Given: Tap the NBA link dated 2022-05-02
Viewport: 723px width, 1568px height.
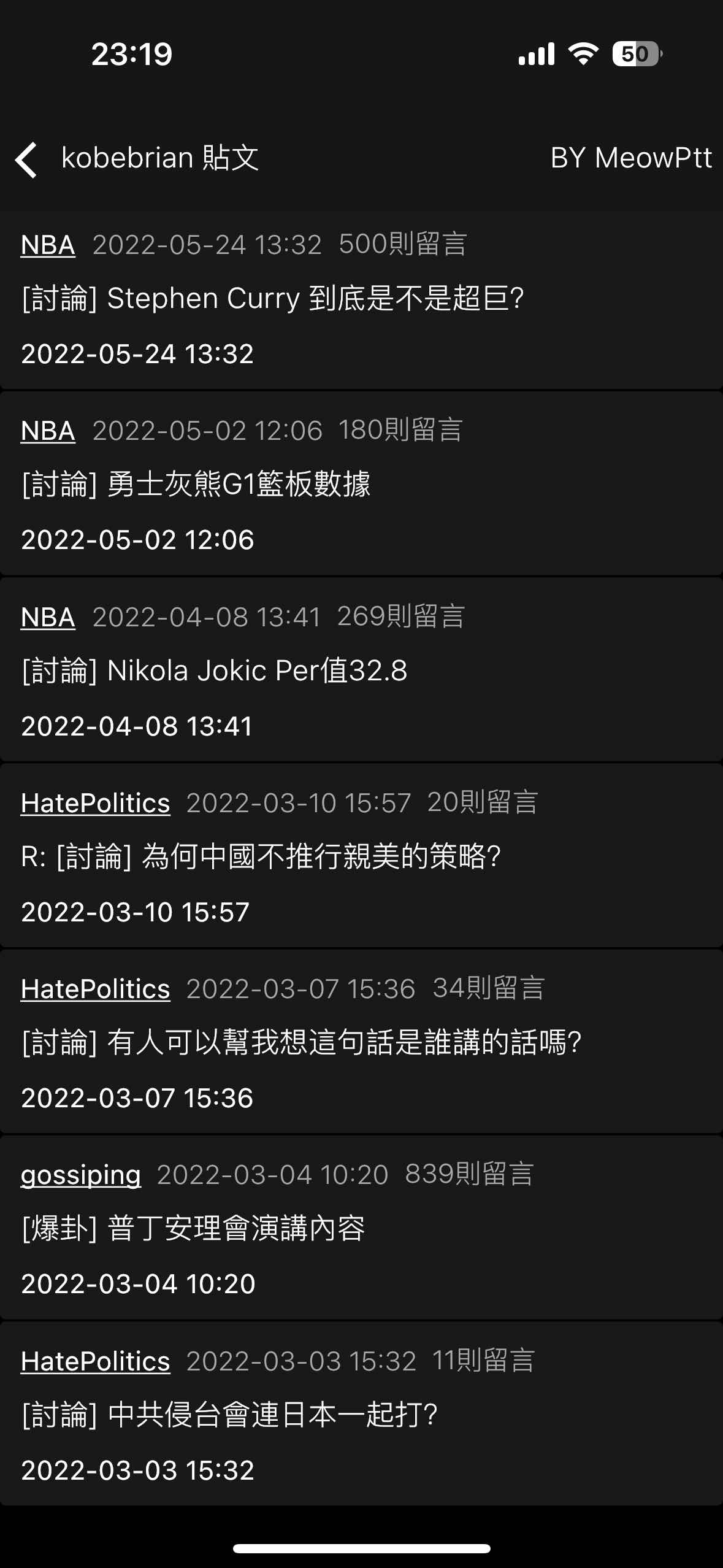Looking at the screenshot, I should pos(48,431).
